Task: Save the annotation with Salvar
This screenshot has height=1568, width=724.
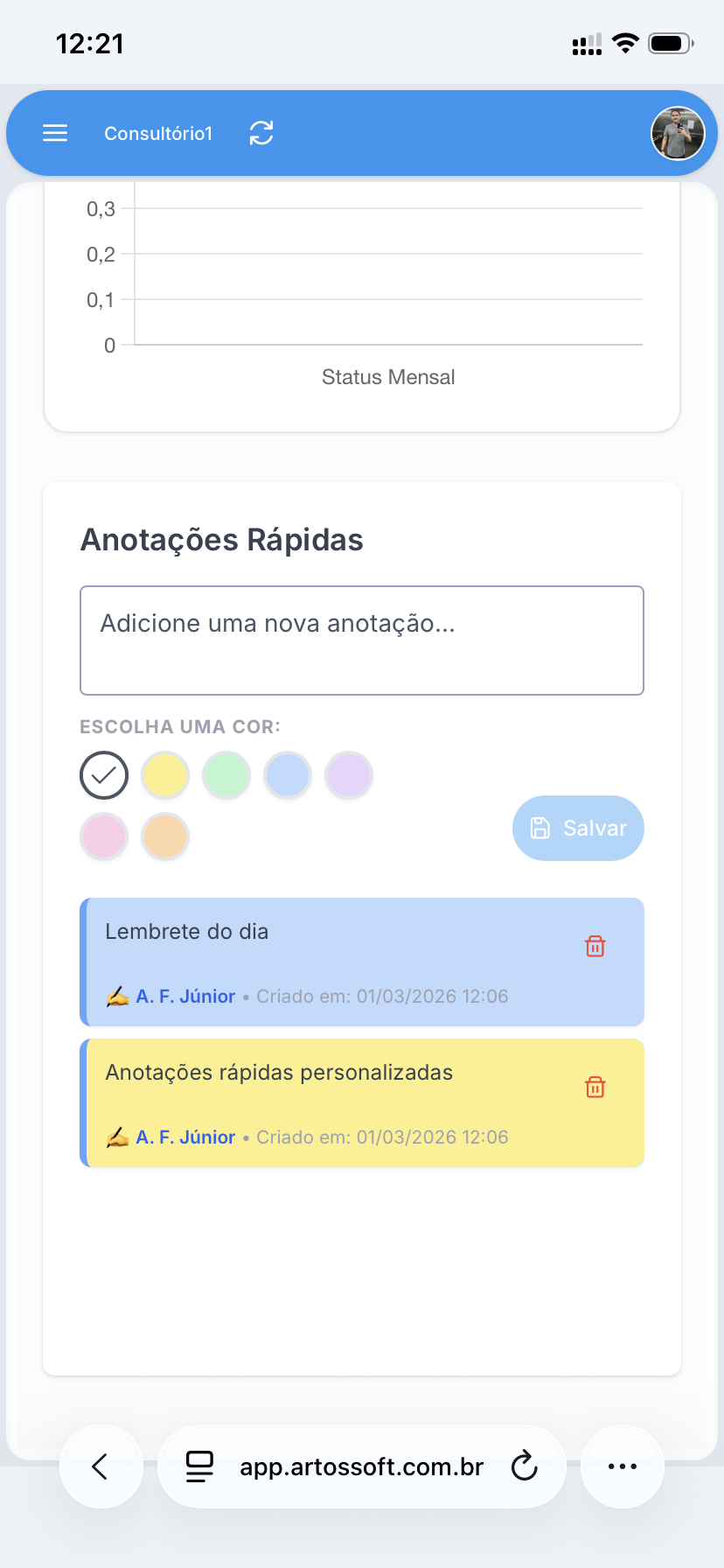Action: [578, 828]
